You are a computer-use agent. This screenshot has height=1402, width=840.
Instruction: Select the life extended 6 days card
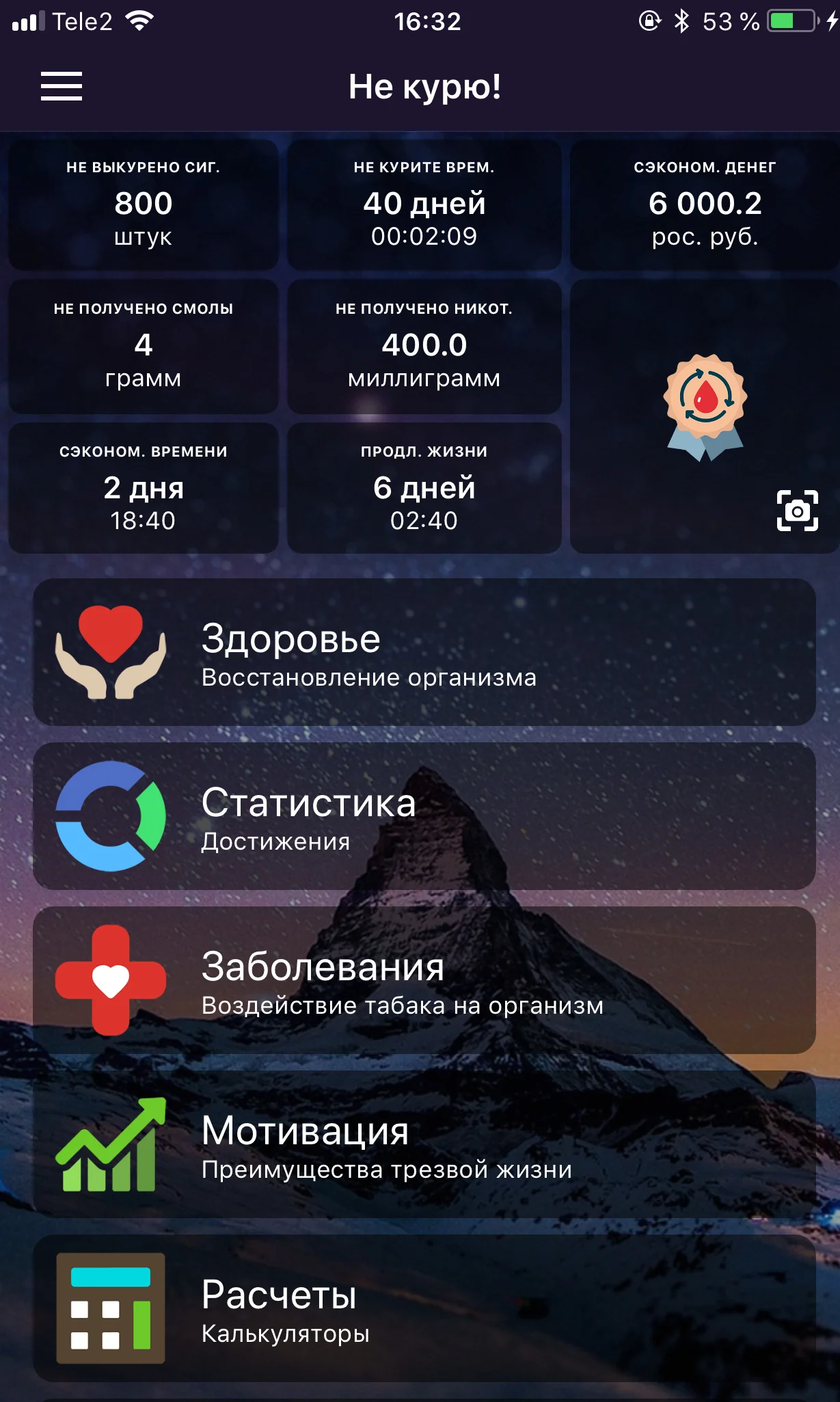pyautogui.click(x=424, y=487)
